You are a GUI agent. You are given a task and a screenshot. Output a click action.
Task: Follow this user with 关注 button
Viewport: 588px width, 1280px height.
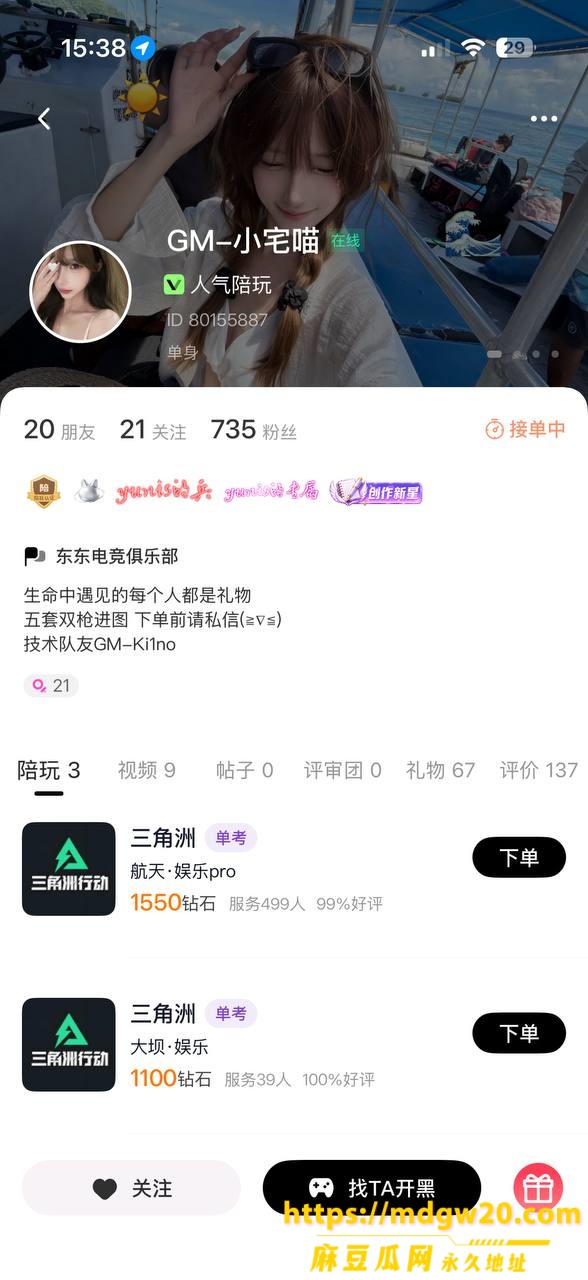[x=131, y=1188]
